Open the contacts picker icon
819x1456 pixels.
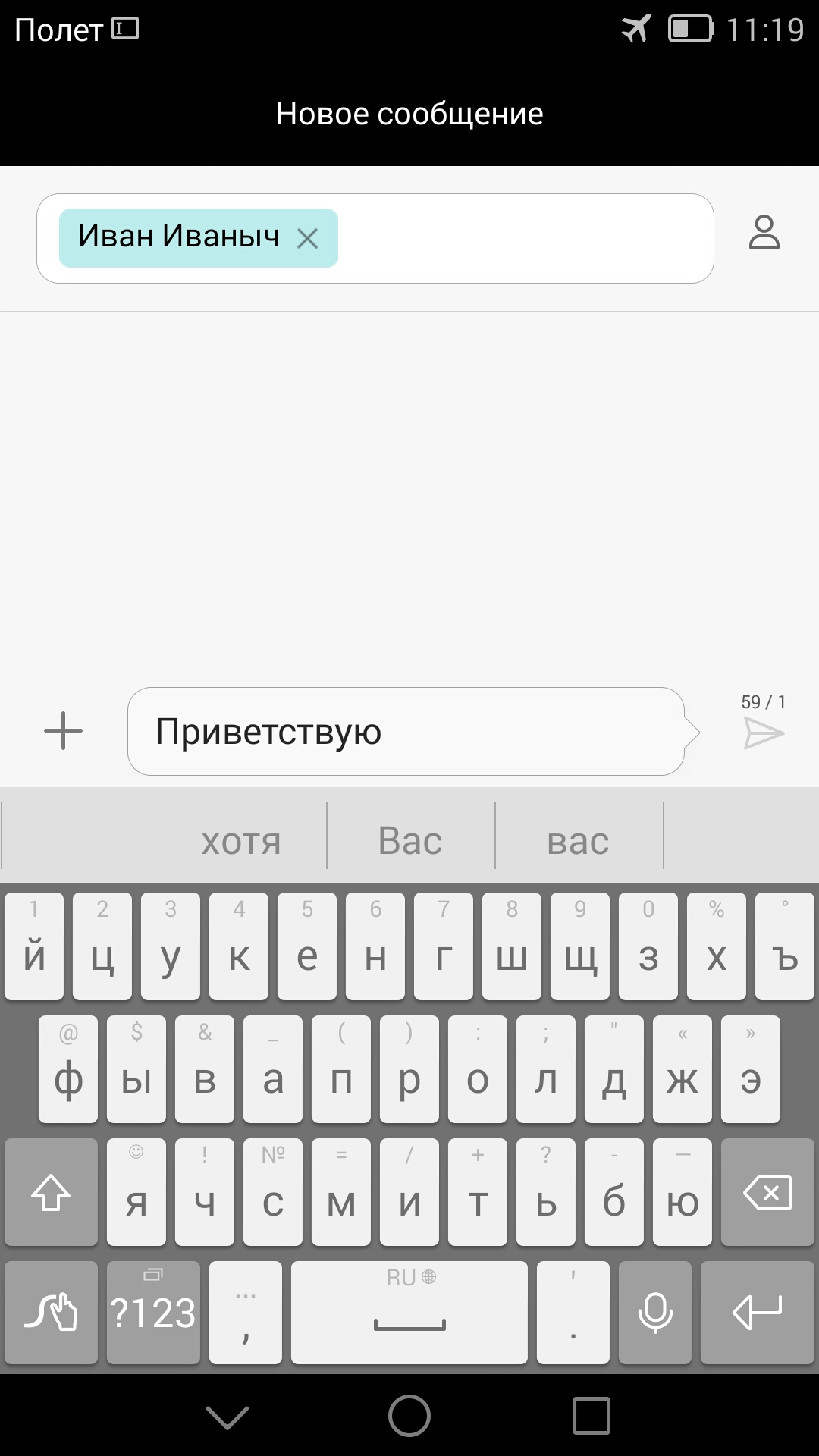pyautogui.click(x=764, y=233)
